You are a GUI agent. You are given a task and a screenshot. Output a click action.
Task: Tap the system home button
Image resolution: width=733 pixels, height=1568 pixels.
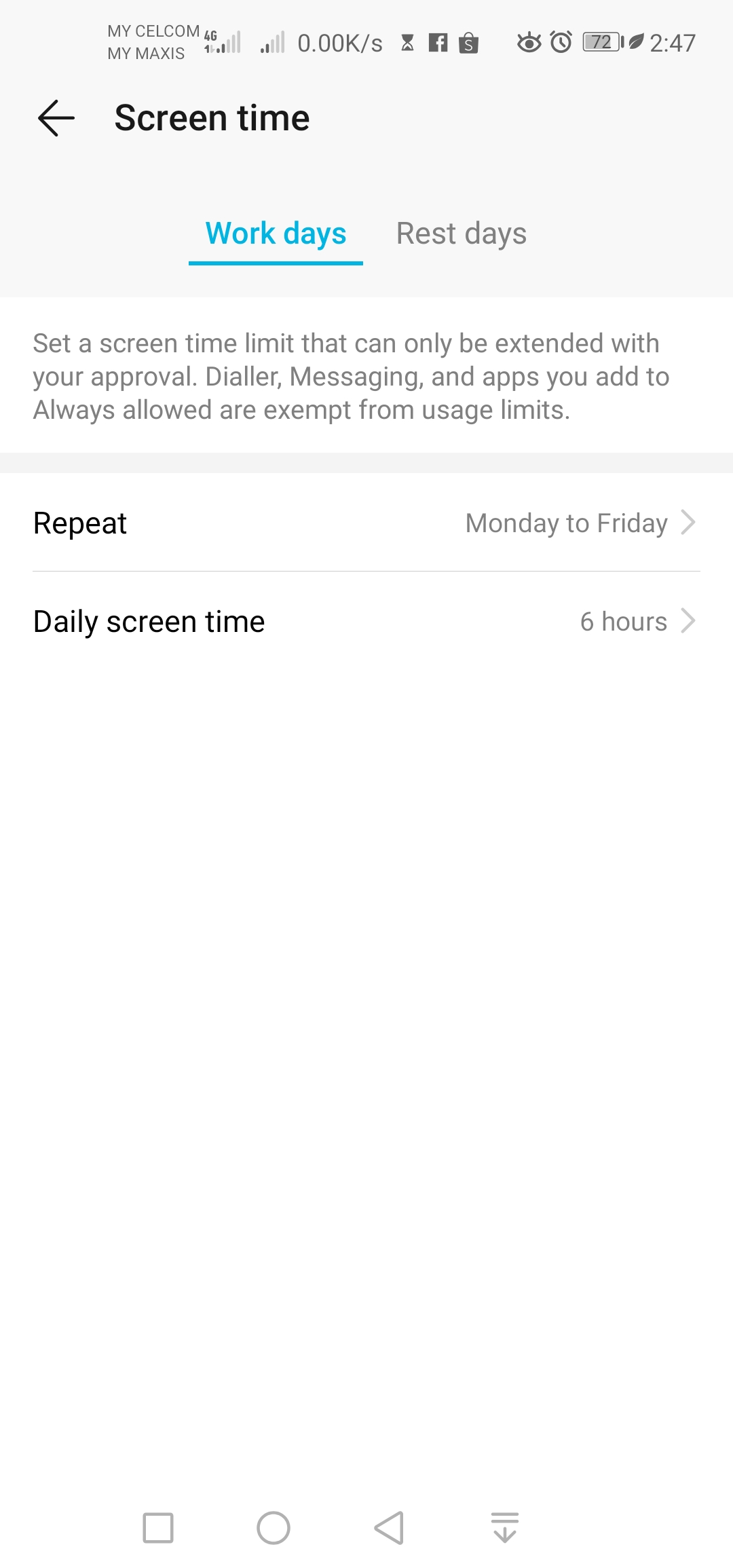pyautogui.click(x=274, y=1528)
